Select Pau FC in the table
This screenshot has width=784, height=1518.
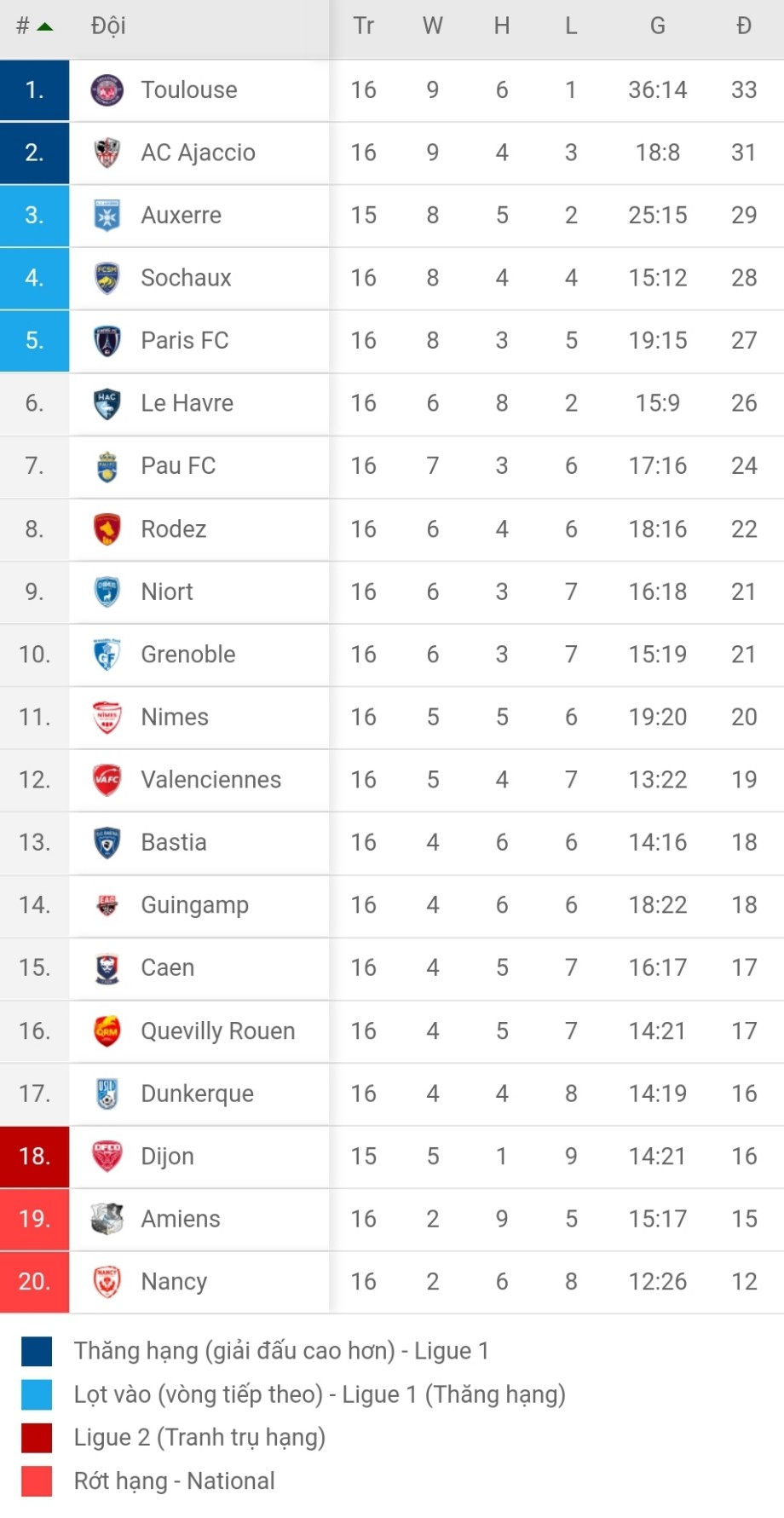click(178, 466)
